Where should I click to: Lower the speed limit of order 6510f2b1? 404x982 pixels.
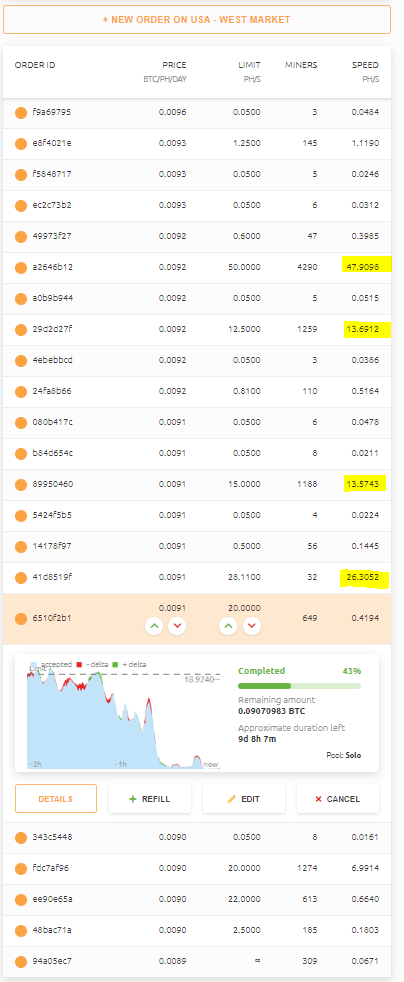coord(252,626)
